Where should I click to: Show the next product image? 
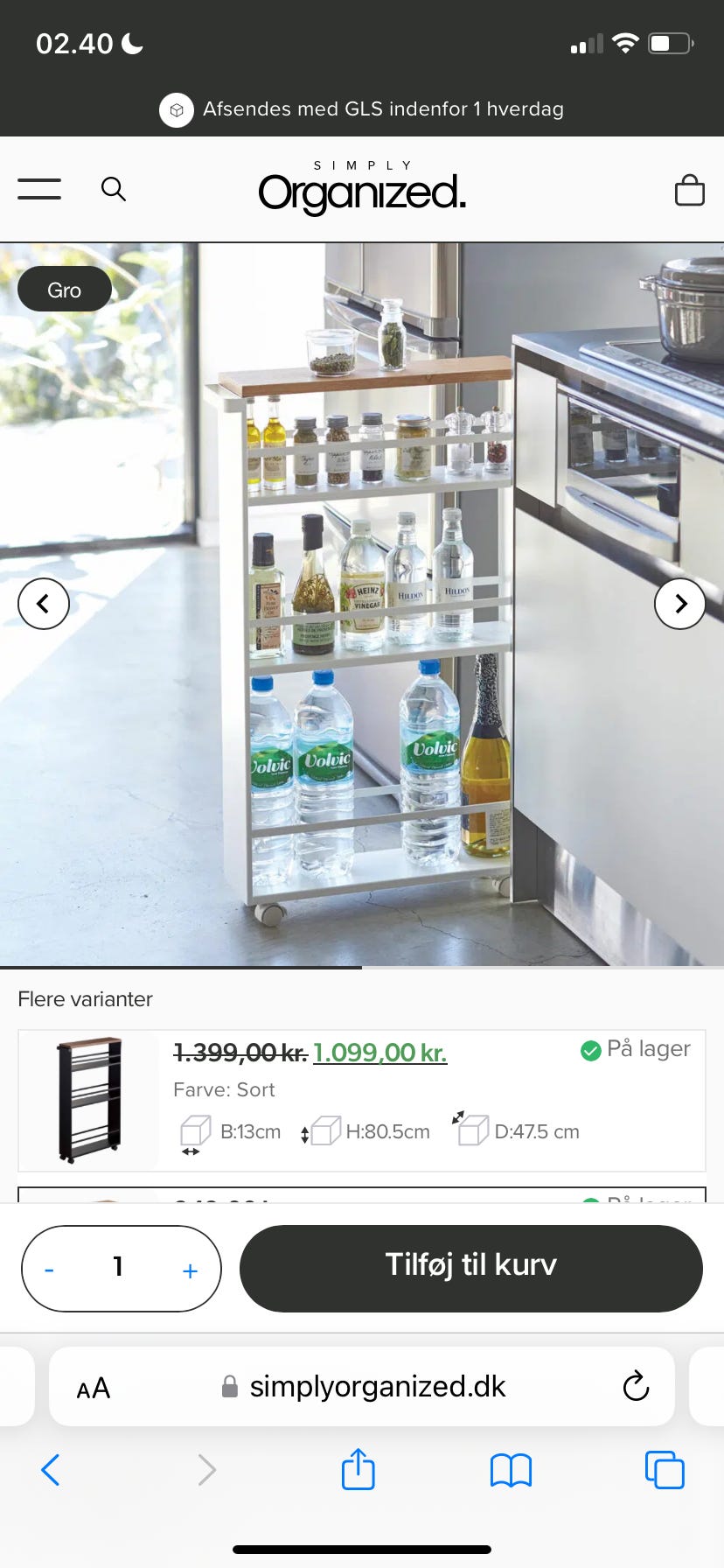point(680,604)
